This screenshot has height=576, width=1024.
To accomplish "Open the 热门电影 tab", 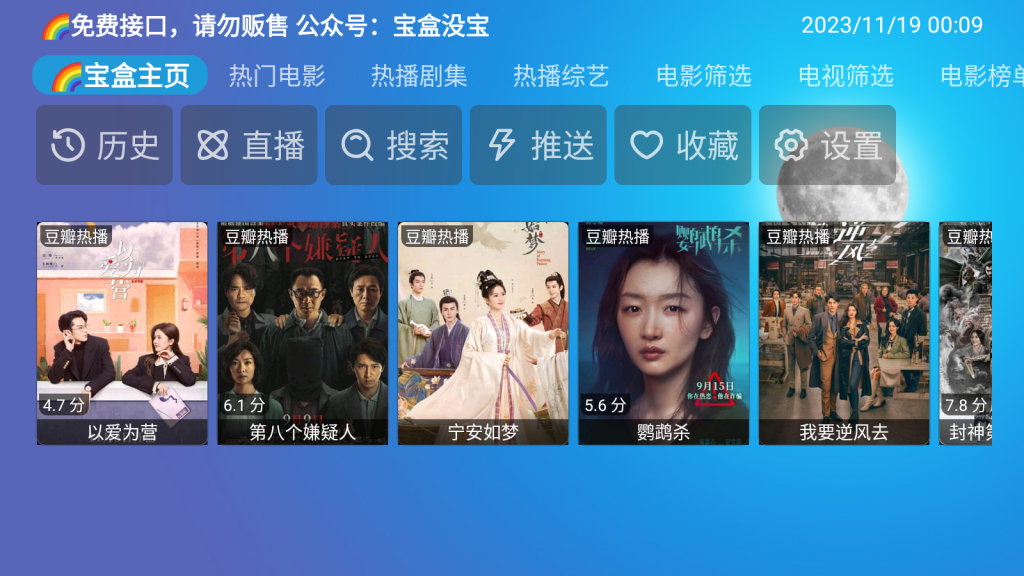I will tap(277, 75).
